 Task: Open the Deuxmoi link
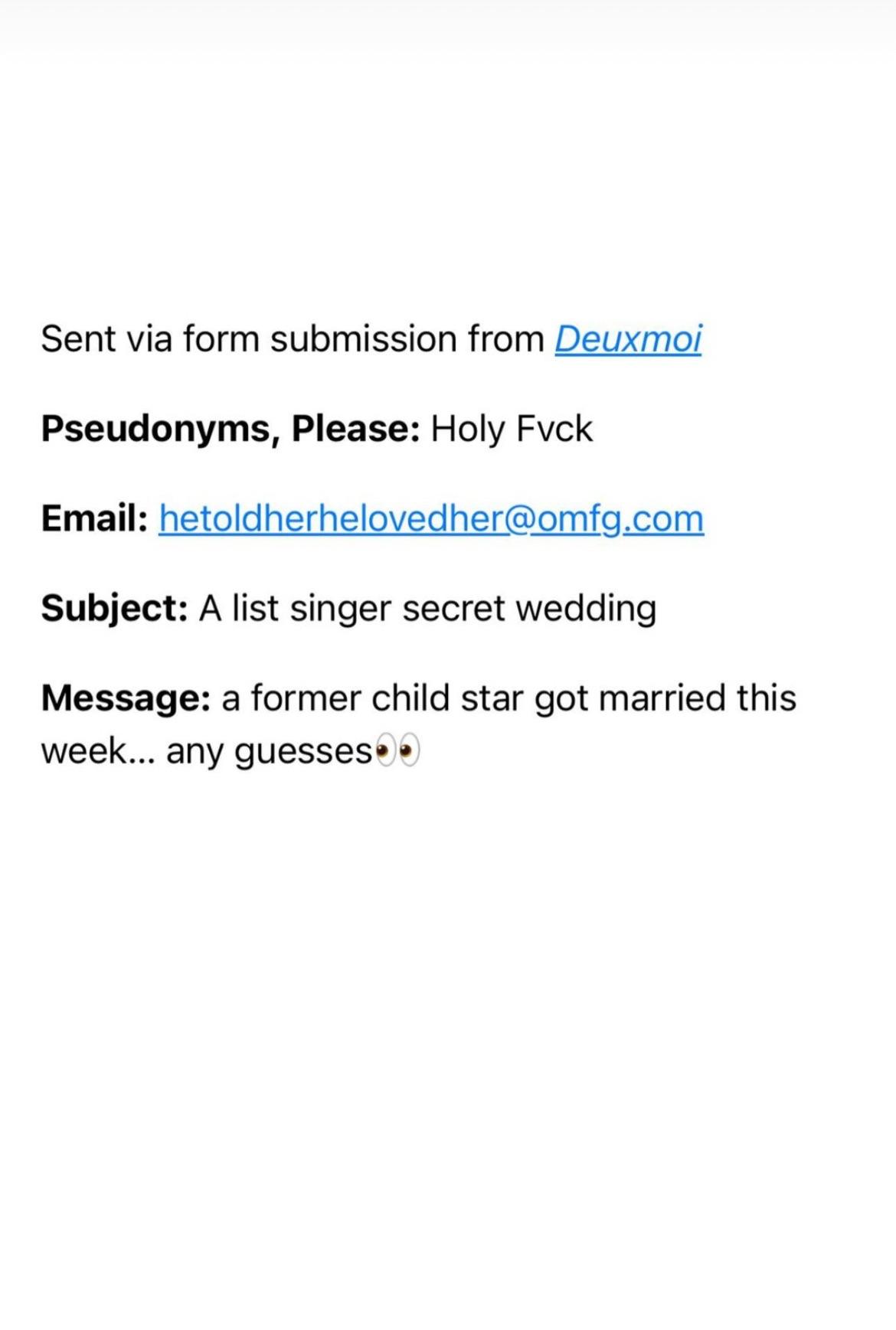(x=627, y=339)
